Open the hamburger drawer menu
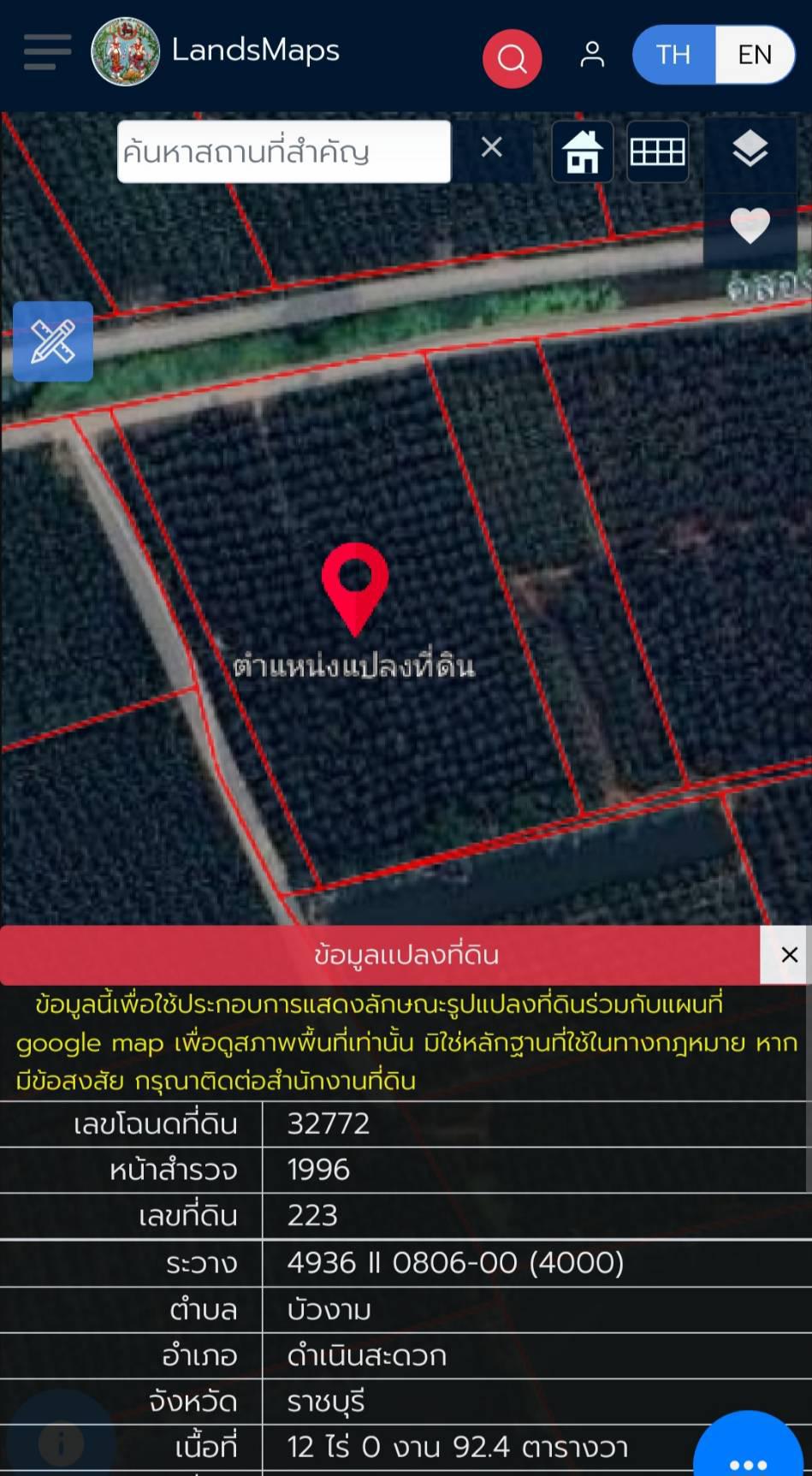 coord(47,54)
